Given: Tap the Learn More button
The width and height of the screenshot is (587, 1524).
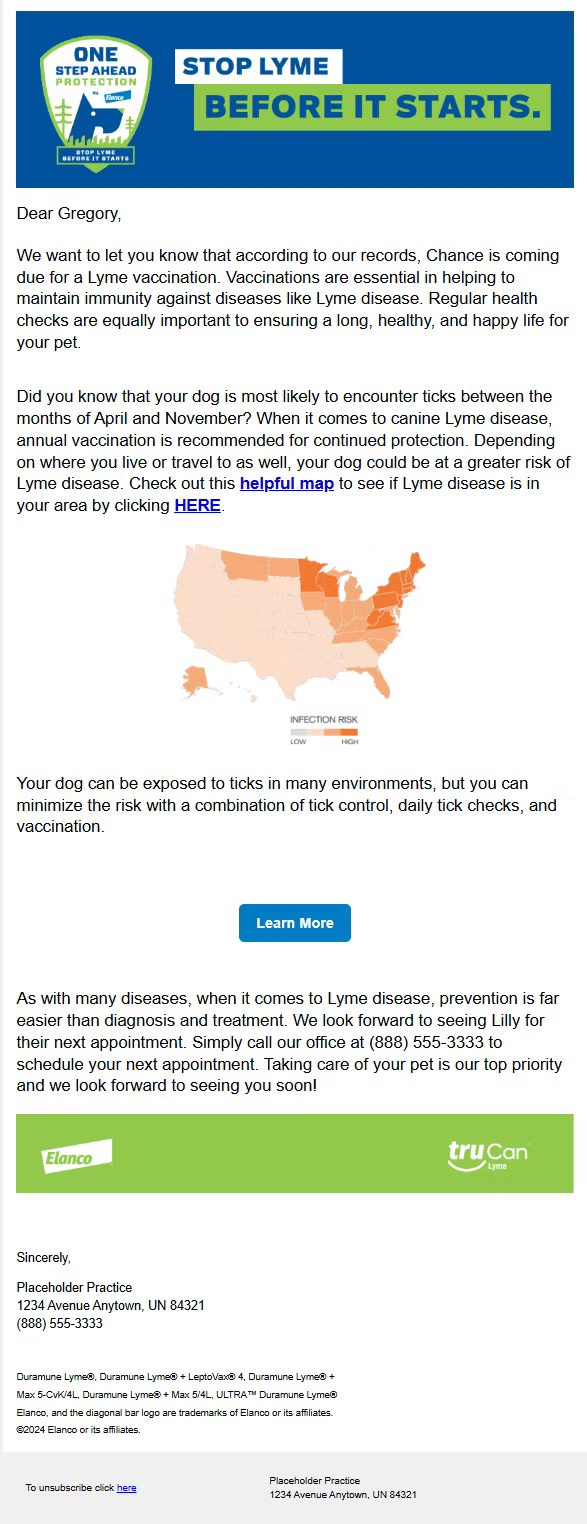Looking at the screenshot, I should (x=295, y=923).
